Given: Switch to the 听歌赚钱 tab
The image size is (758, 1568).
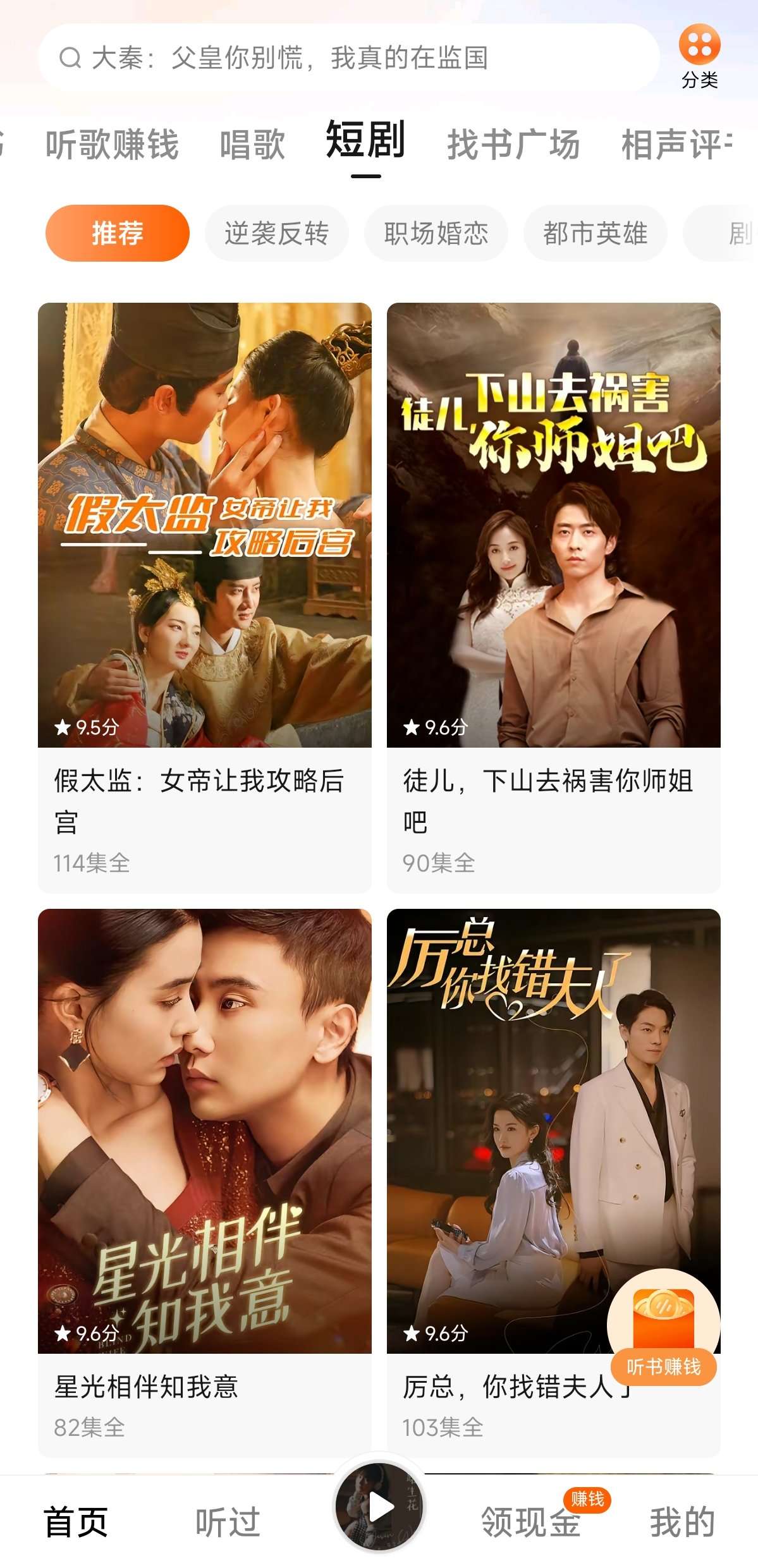Looking at the screenshot, I should pyautogui.click(x=113, y=144).
